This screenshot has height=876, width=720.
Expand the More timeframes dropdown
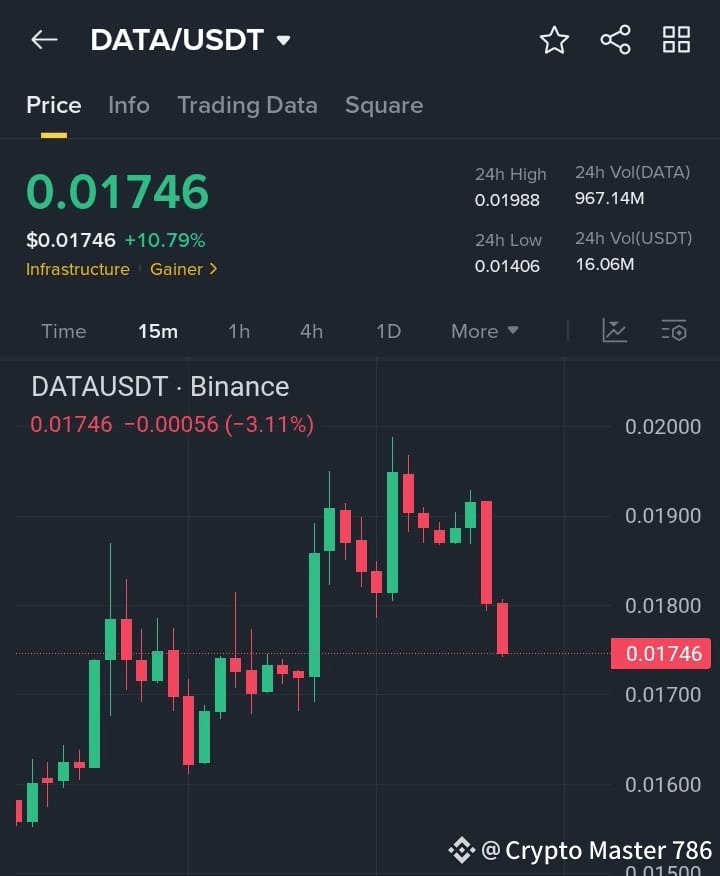(x=484, y=331)
